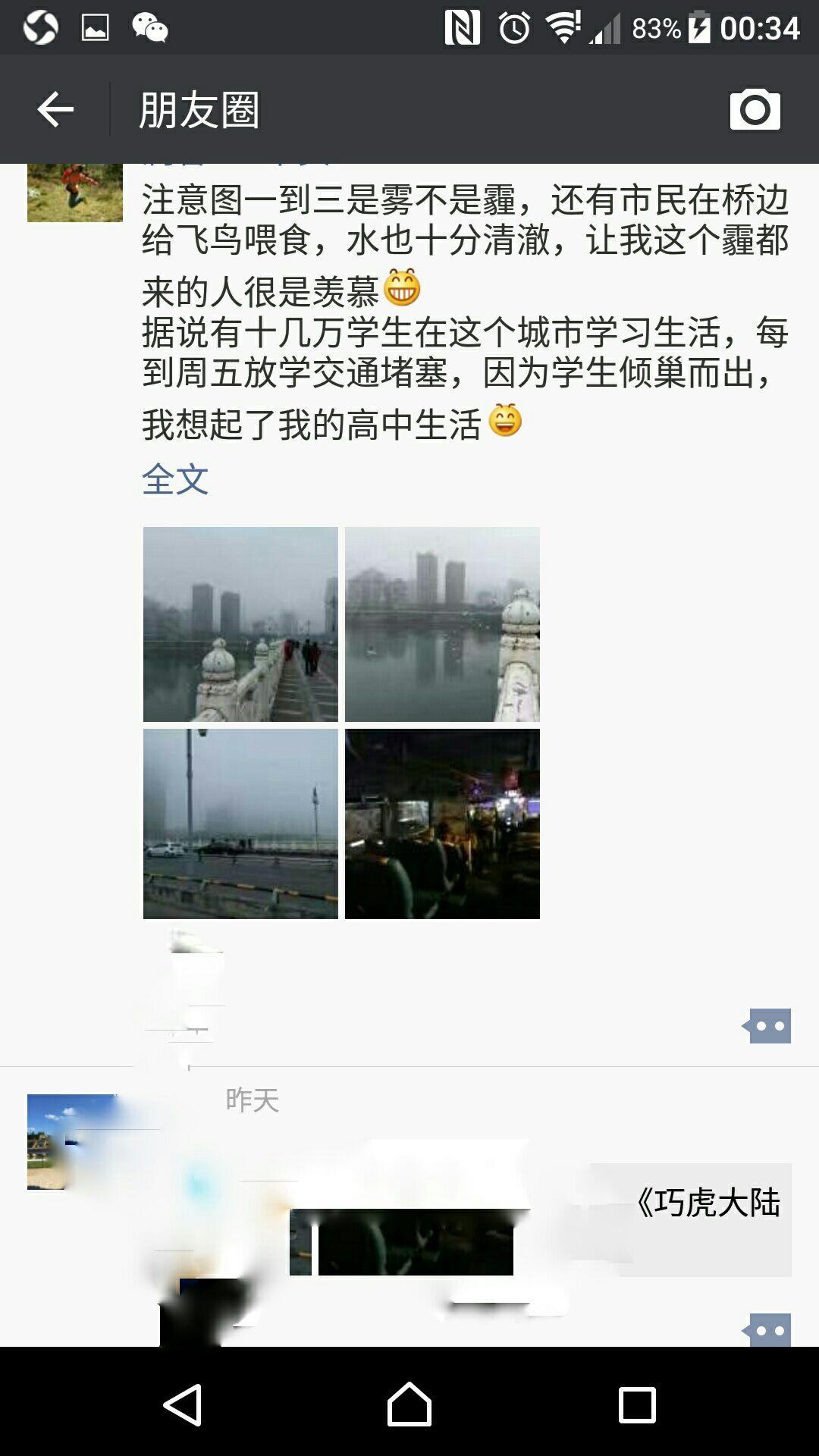Tap the 朋友圈 title in the header
819x1456 pixels.
(x=199, y=110)
